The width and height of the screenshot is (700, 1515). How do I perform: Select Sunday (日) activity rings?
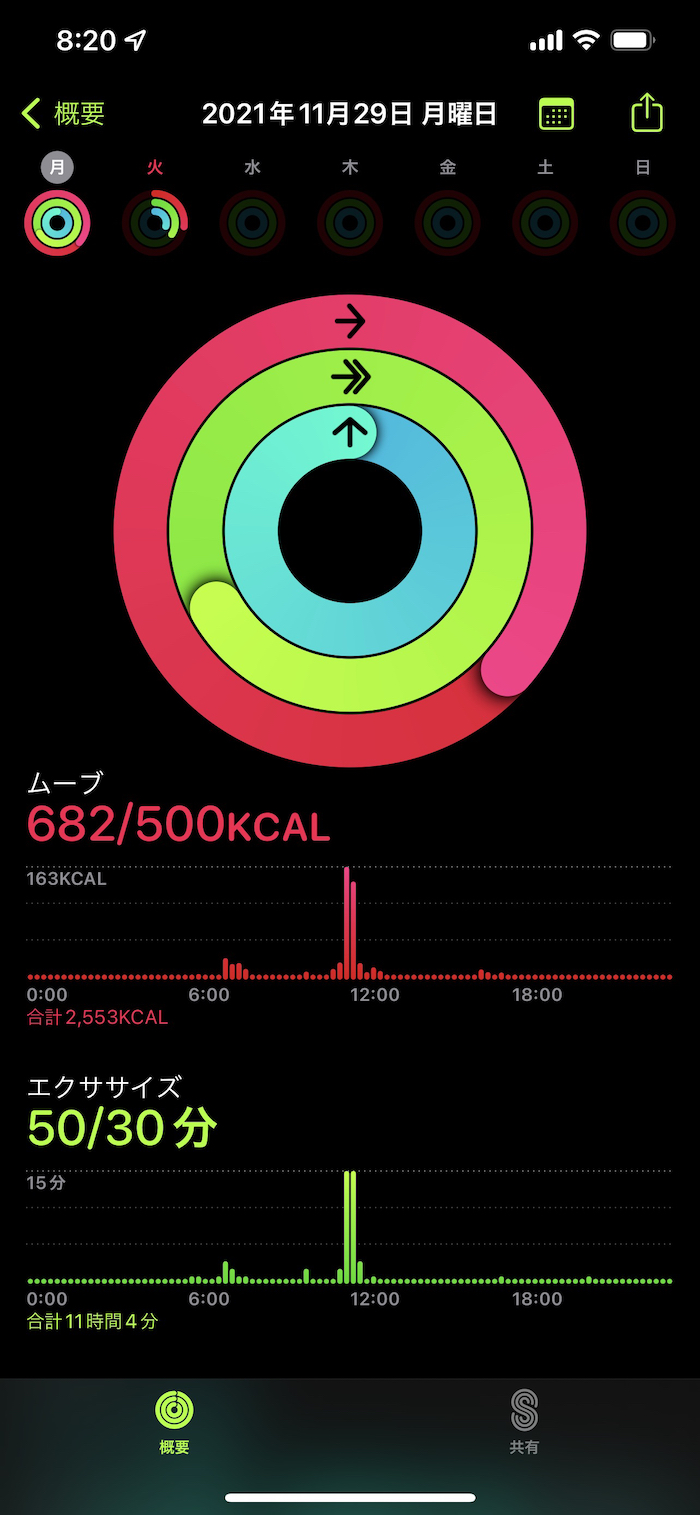(642, 222)
